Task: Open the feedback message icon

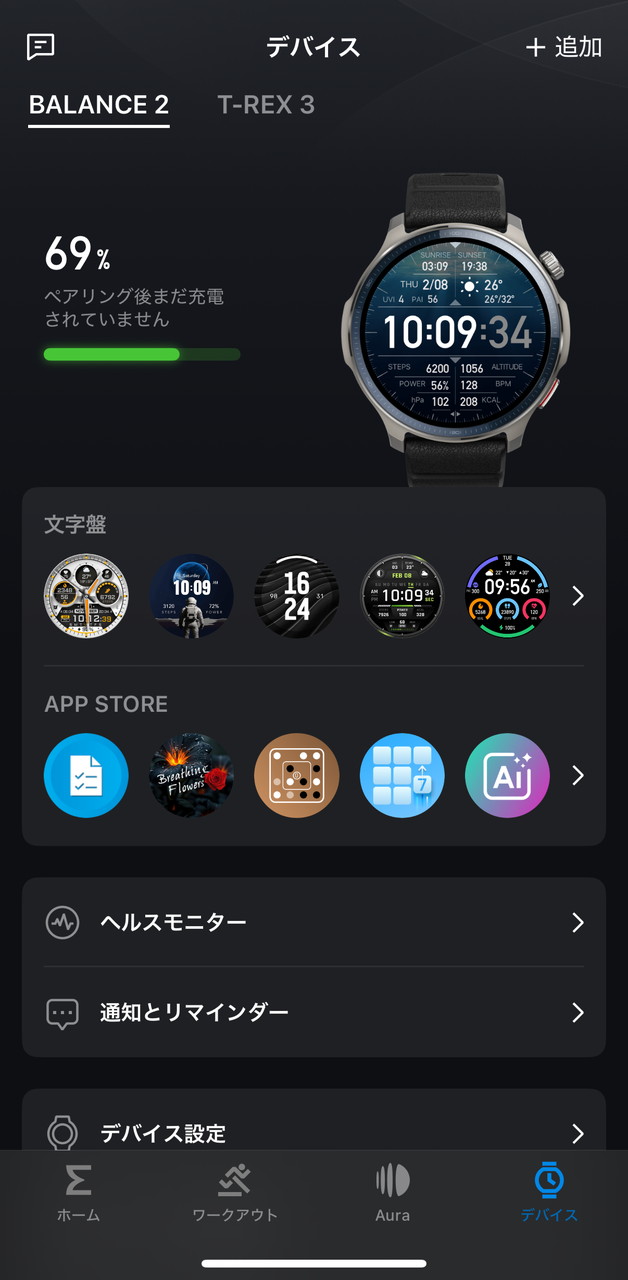Action: click(40, 46)
